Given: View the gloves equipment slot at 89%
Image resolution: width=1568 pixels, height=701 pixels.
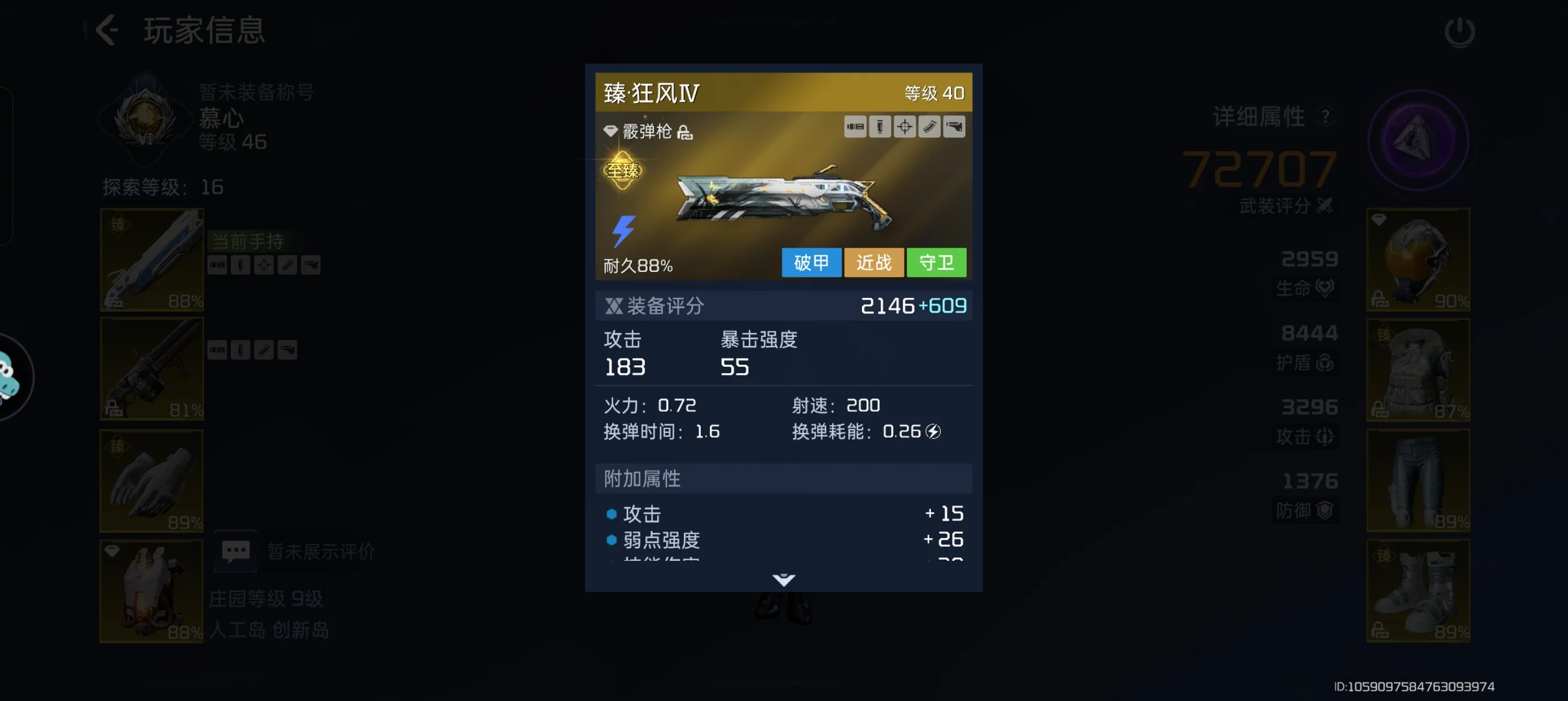Looking at the screenshot, I should click(x=152, y=481).
